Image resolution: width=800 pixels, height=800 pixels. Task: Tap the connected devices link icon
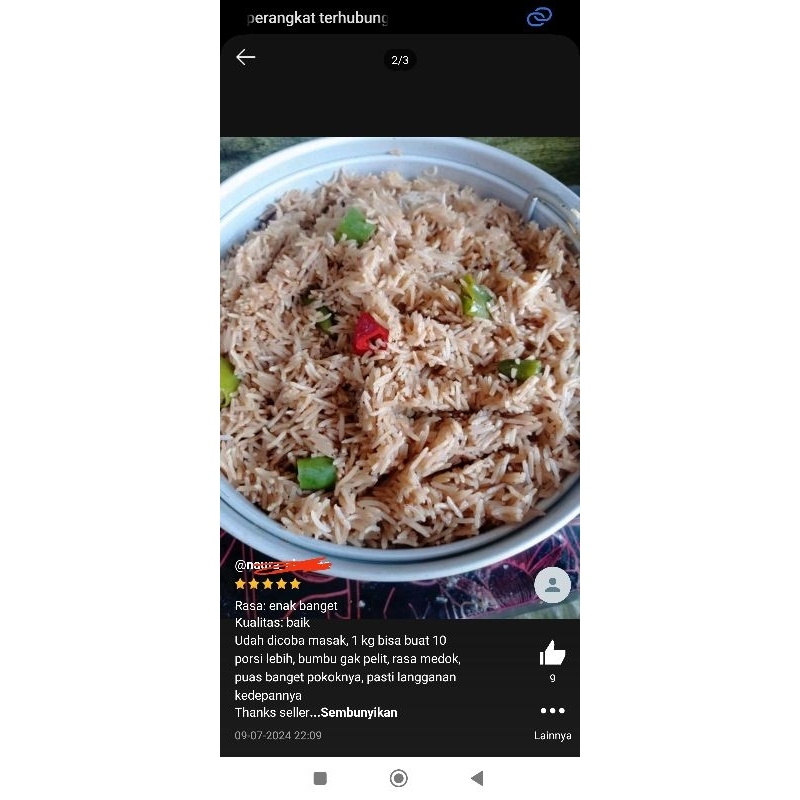point(539,17)
